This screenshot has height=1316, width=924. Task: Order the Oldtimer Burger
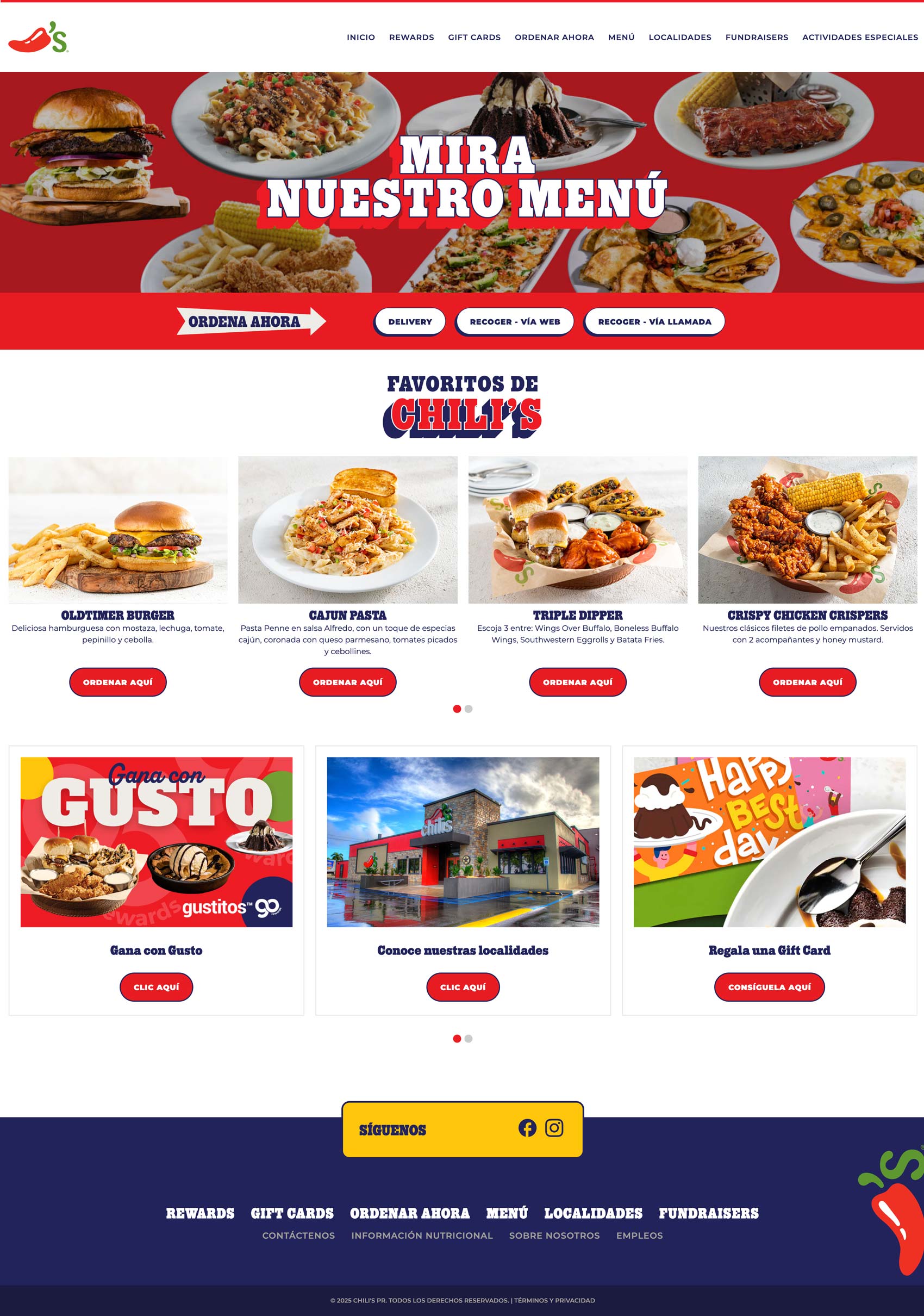117,682
